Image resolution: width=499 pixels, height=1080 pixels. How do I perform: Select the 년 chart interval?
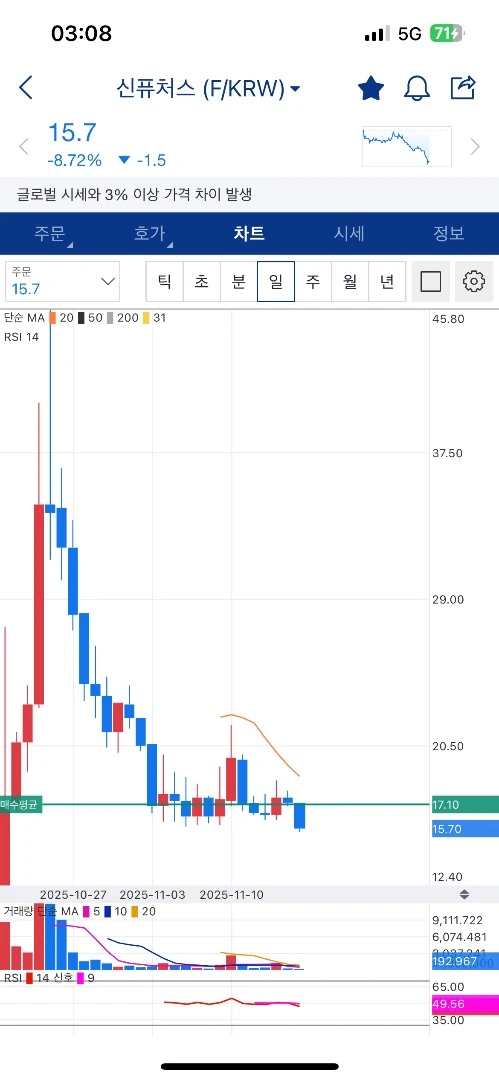pyautogui.click(x=387, y=281)
